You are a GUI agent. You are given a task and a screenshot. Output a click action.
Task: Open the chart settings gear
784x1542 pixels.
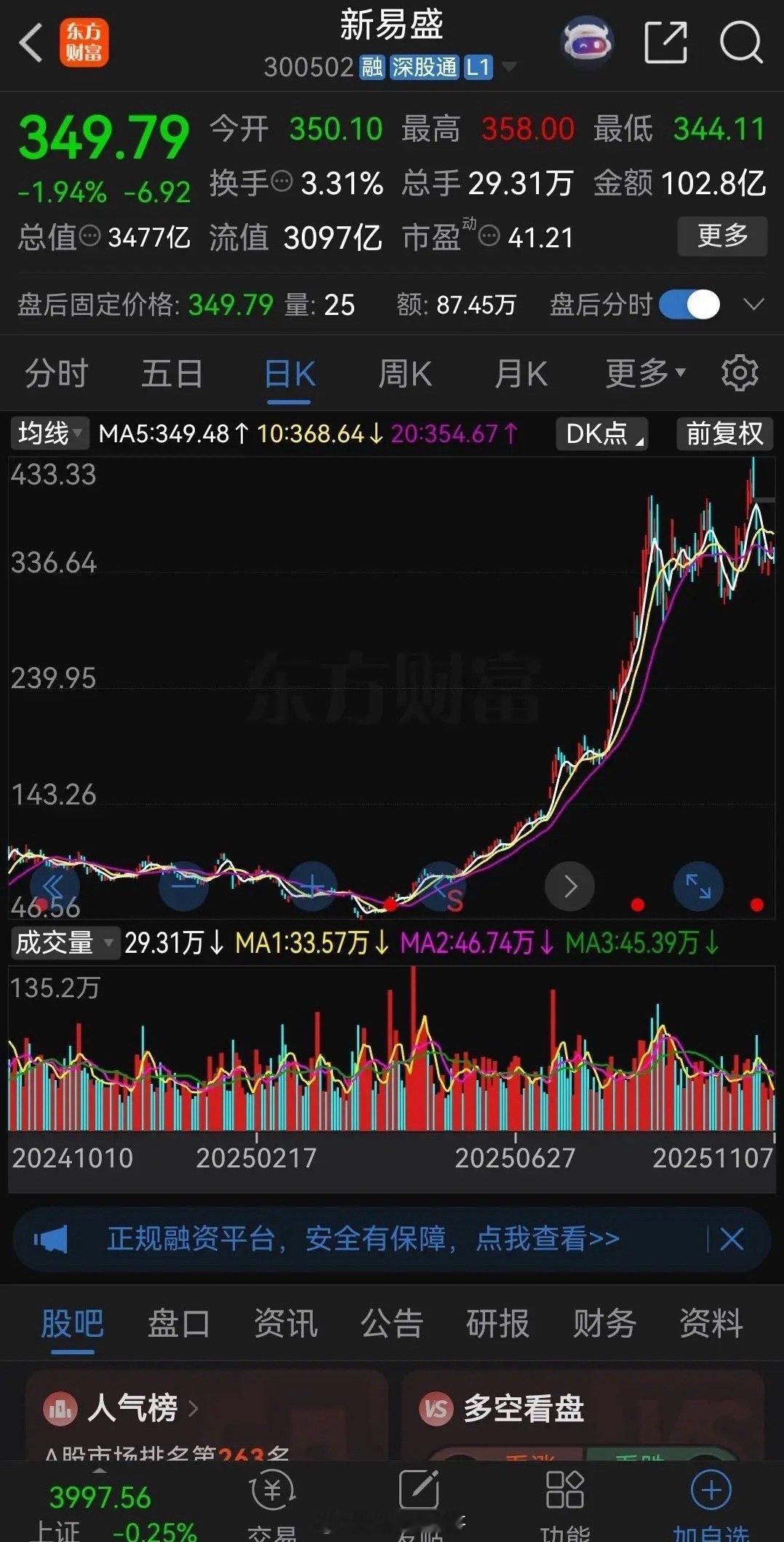point(740,373)
